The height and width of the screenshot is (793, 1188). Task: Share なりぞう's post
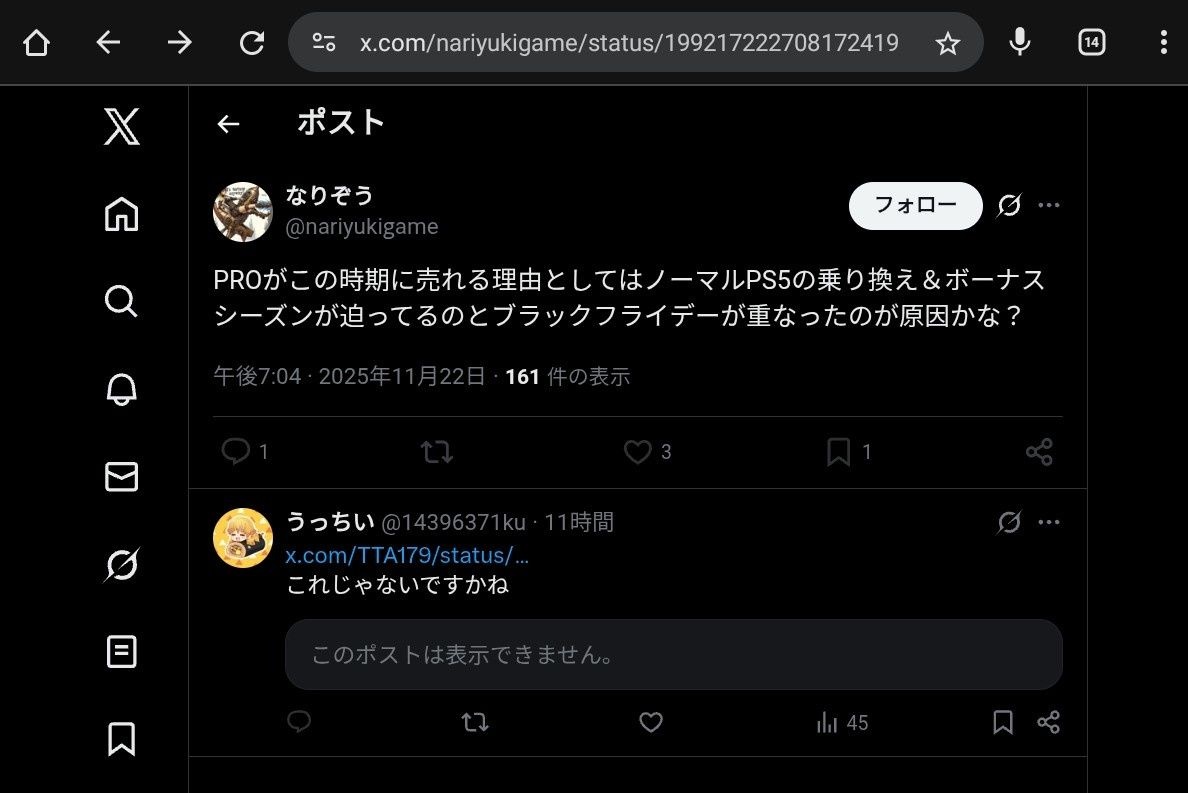pyautogui.click(x=1039, y=452)
